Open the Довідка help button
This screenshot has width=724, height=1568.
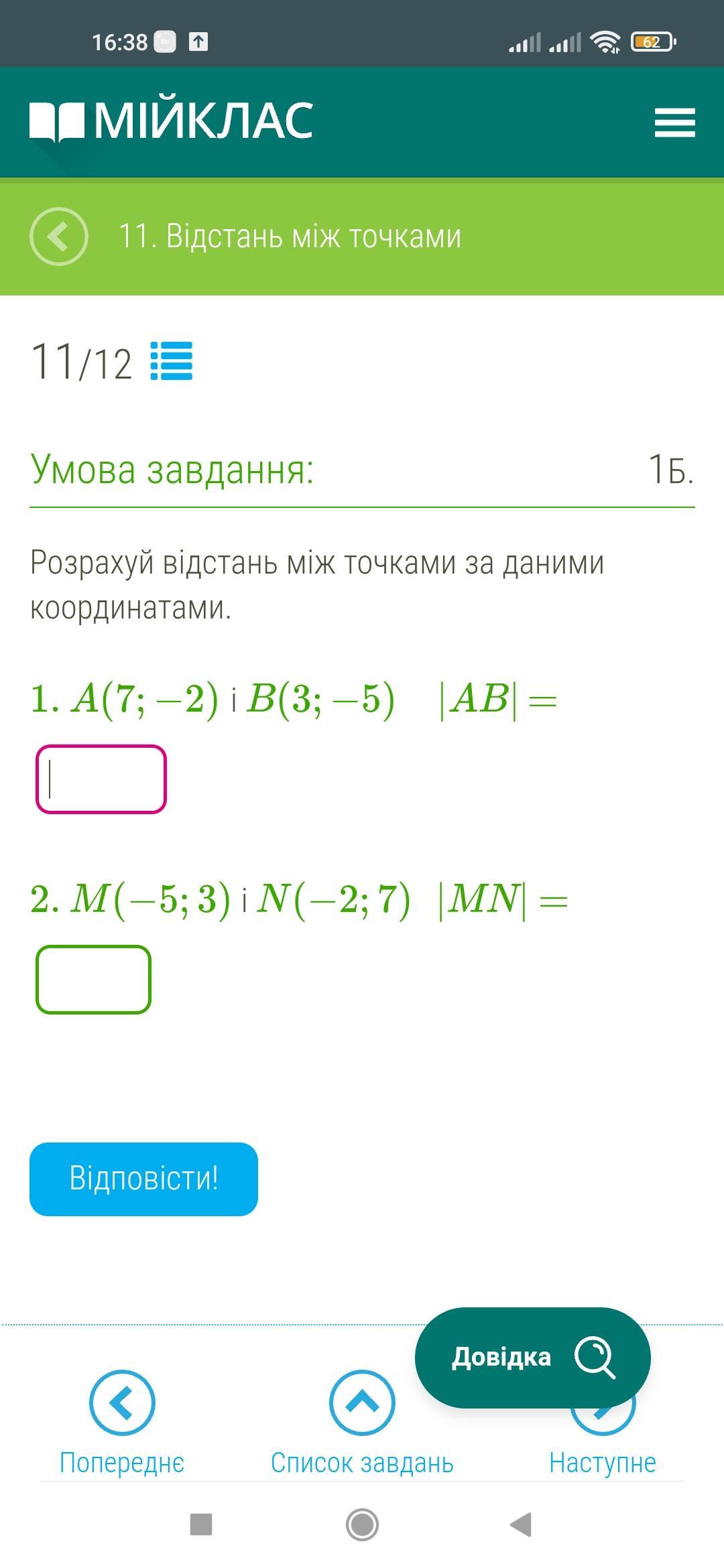[533, 1357]
